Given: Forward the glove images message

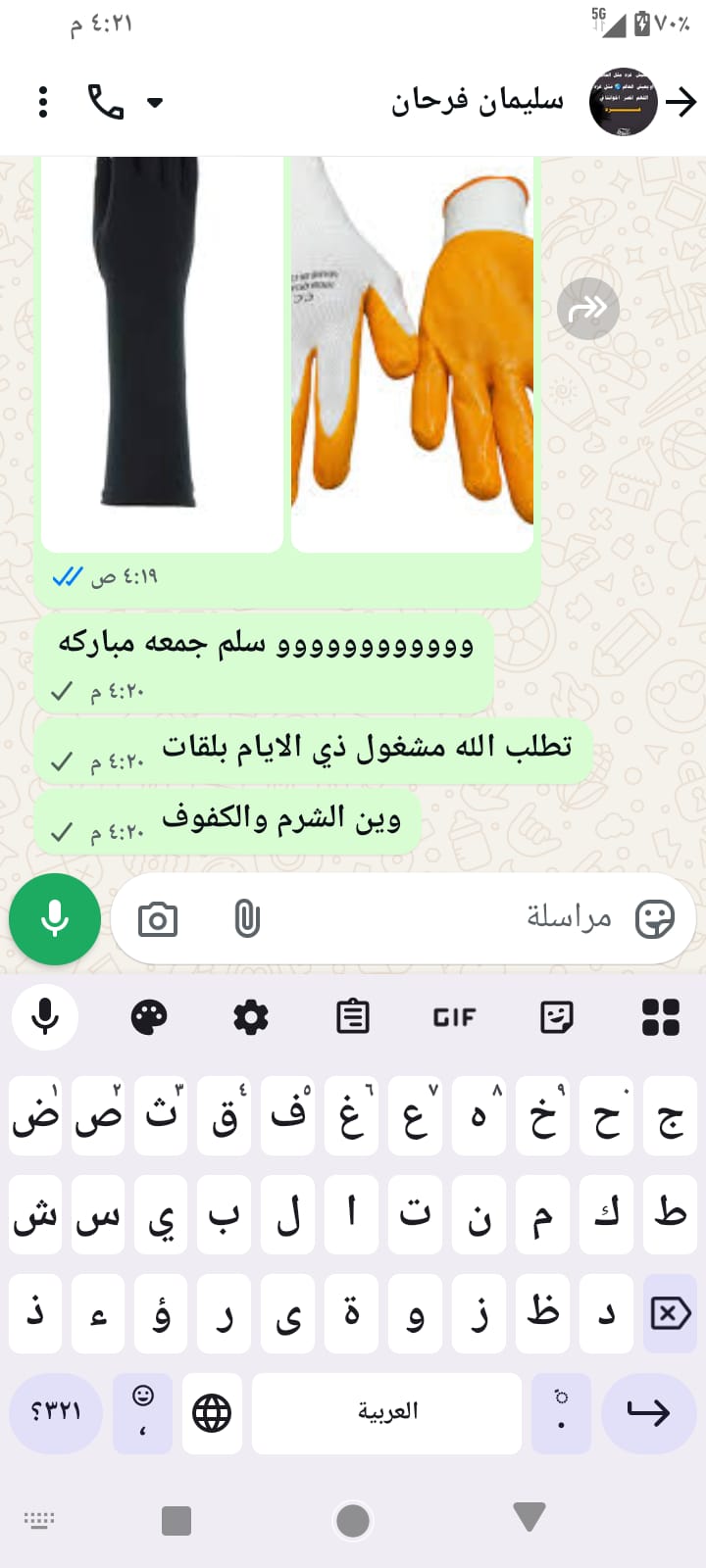Looking at the screenshot, I should pos(588,309).
